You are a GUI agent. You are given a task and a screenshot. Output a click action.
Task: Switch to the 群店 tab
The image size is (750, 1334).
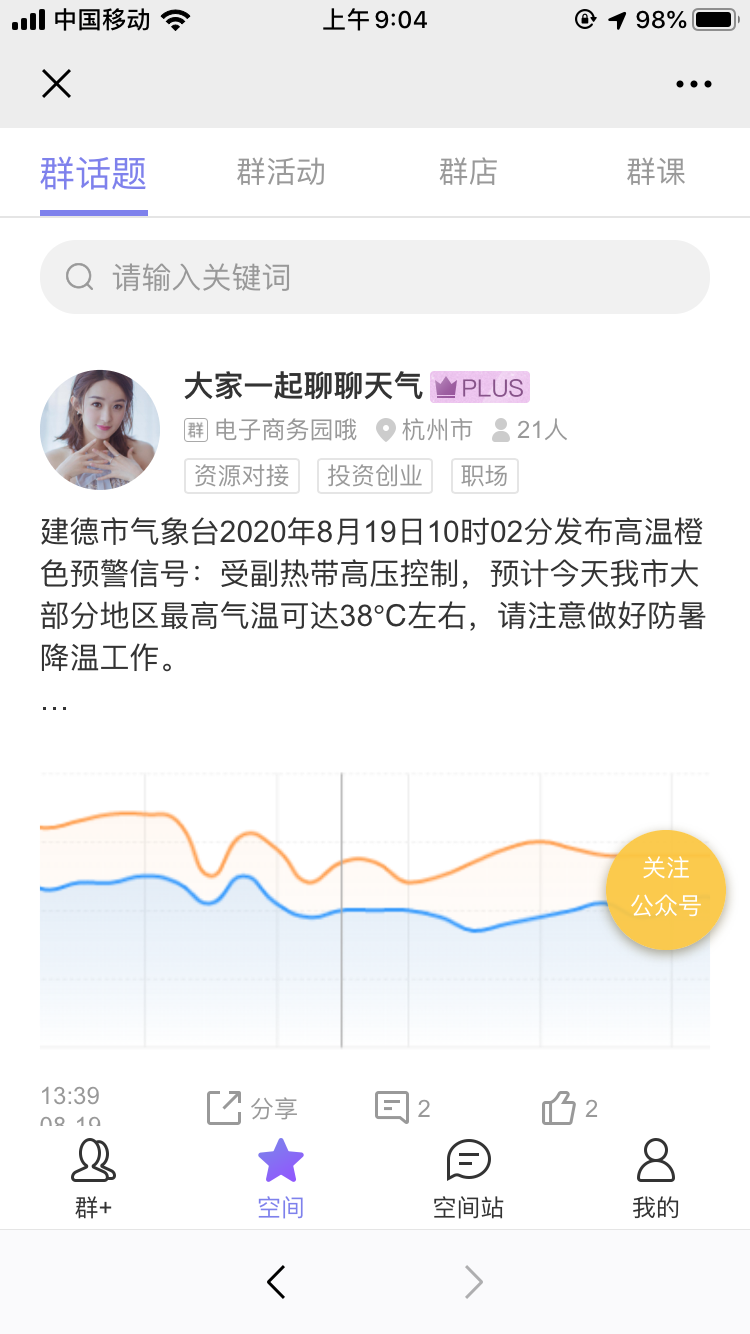[x=468, y=172]
